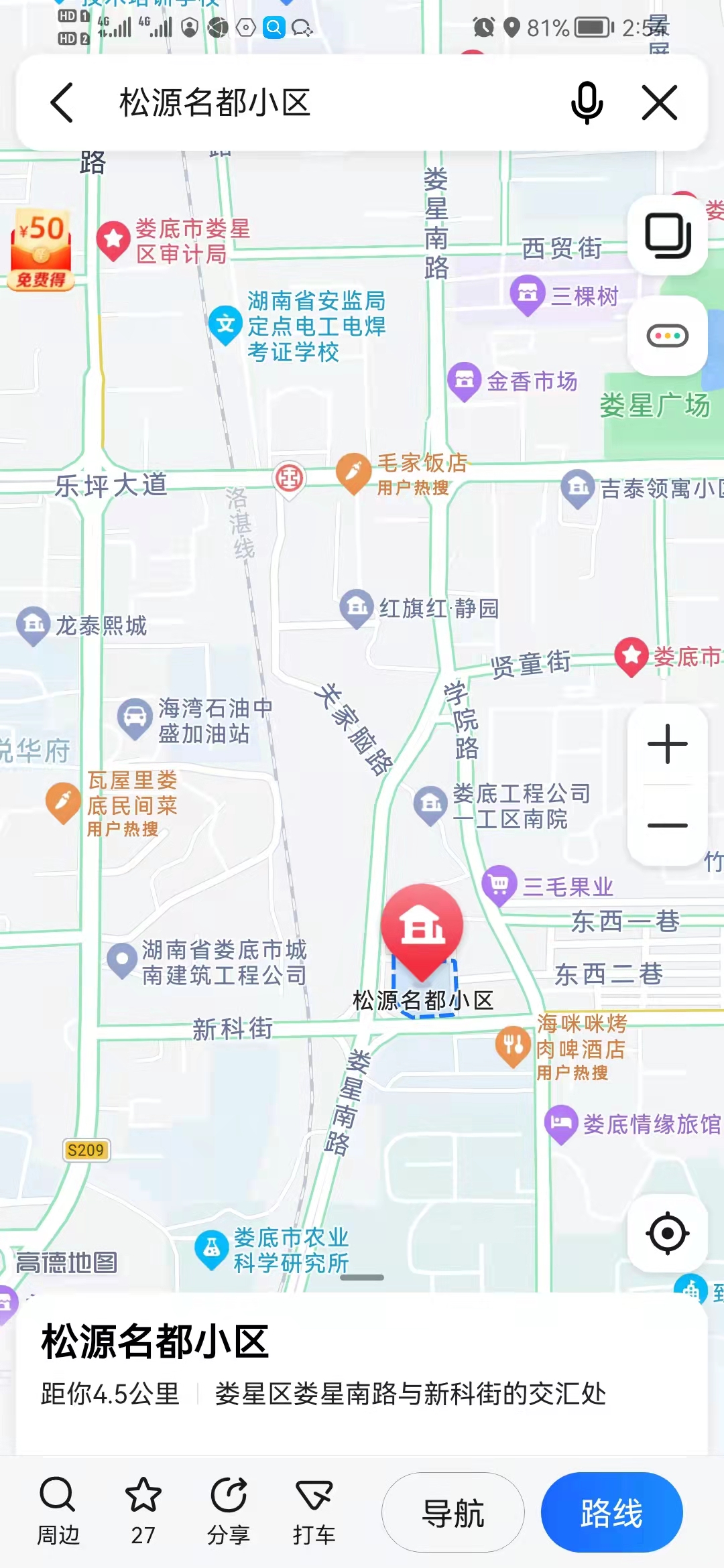Zoom in on the map
The width and height of the screenshot is (724, 1568).
click(667, 744)
